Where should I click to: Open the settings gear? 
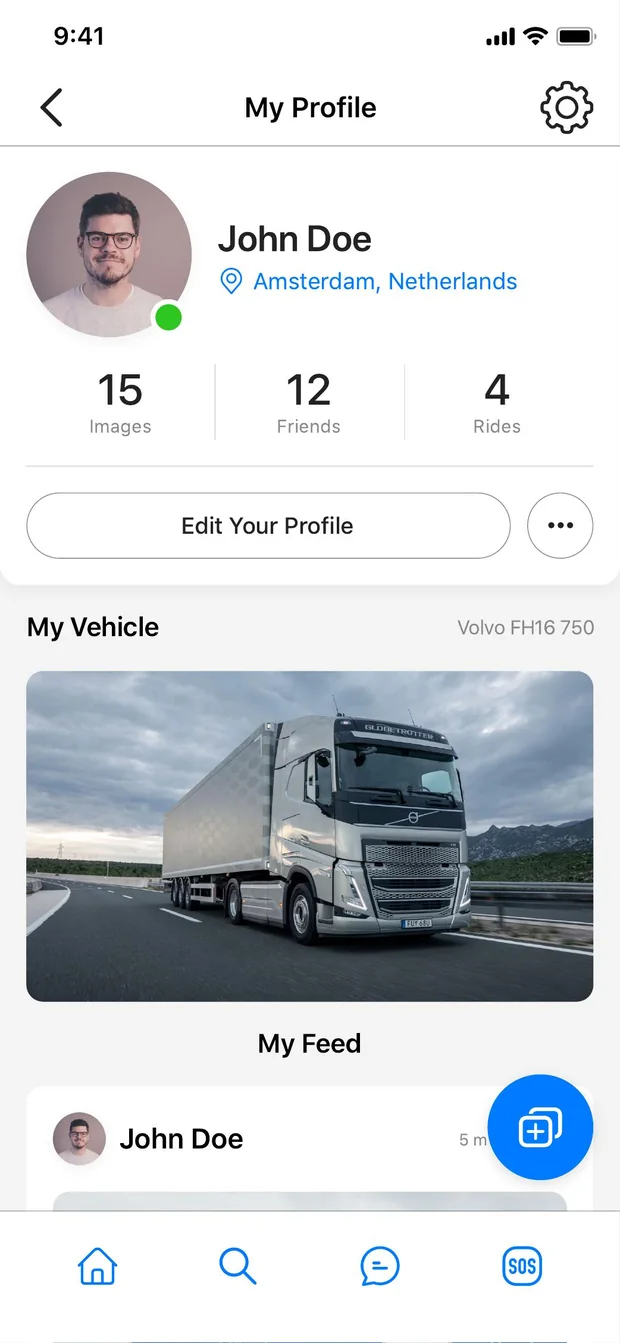point(567,107)
